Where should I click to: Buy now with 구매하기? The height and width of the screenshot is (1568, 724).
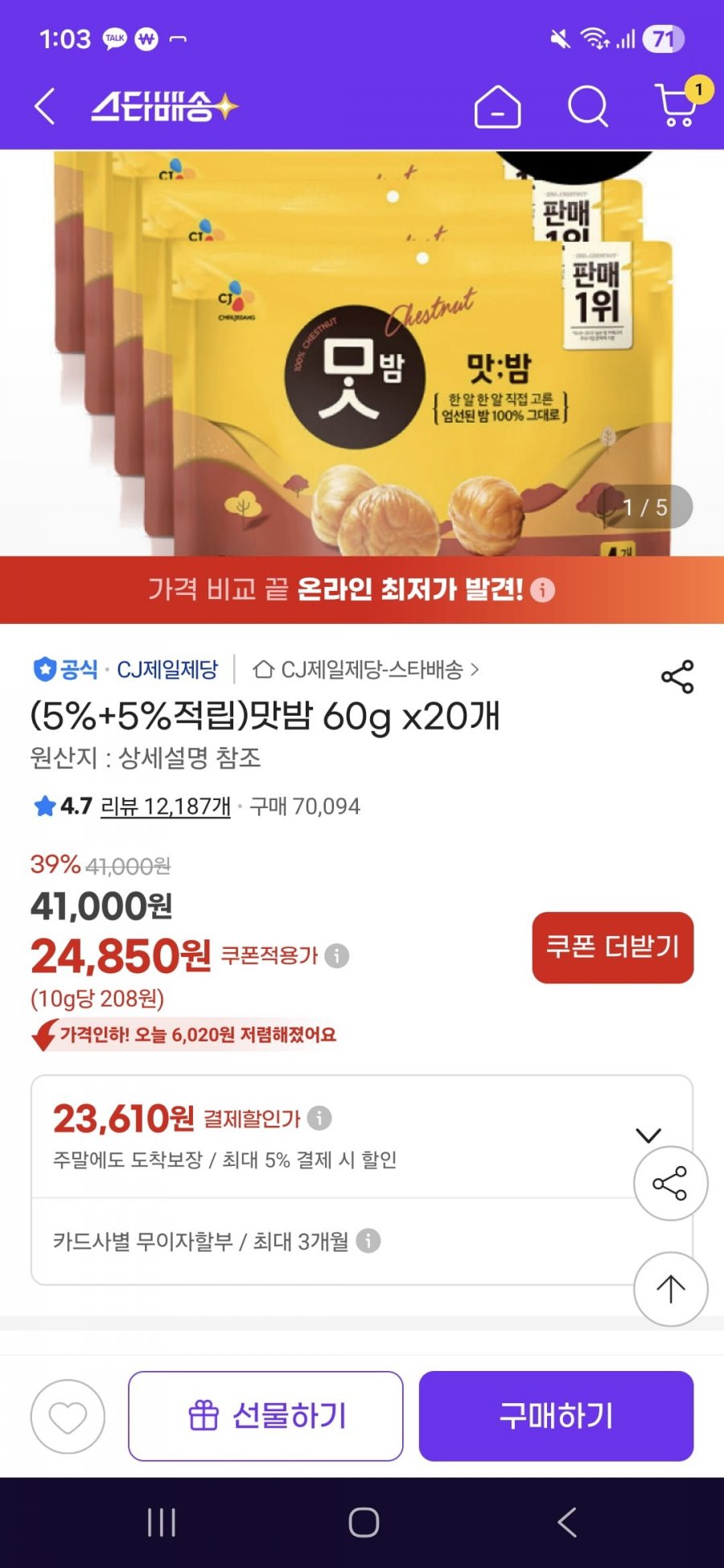tap(556, 1416)
